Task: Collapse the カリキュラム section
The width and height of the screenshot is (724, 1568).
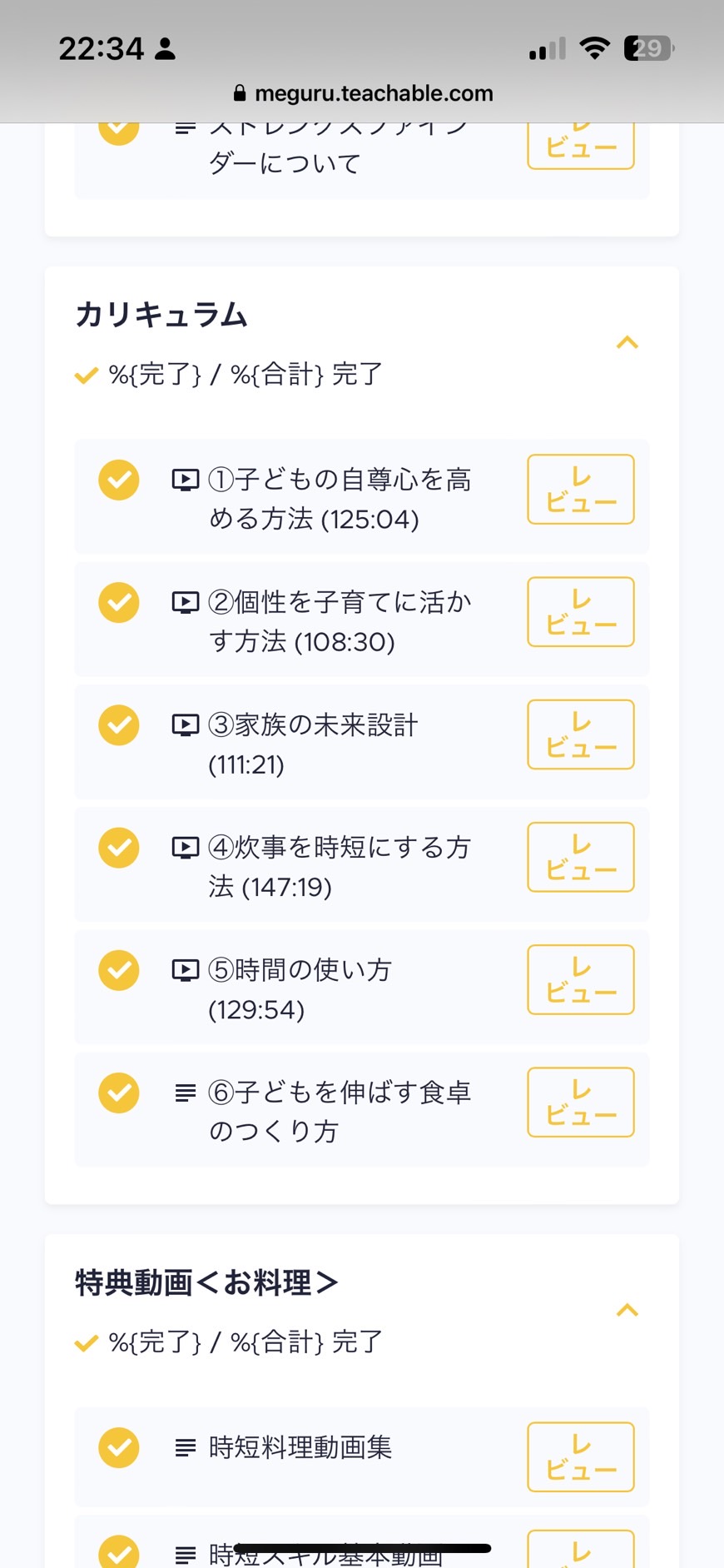Action: click(627, 342)
